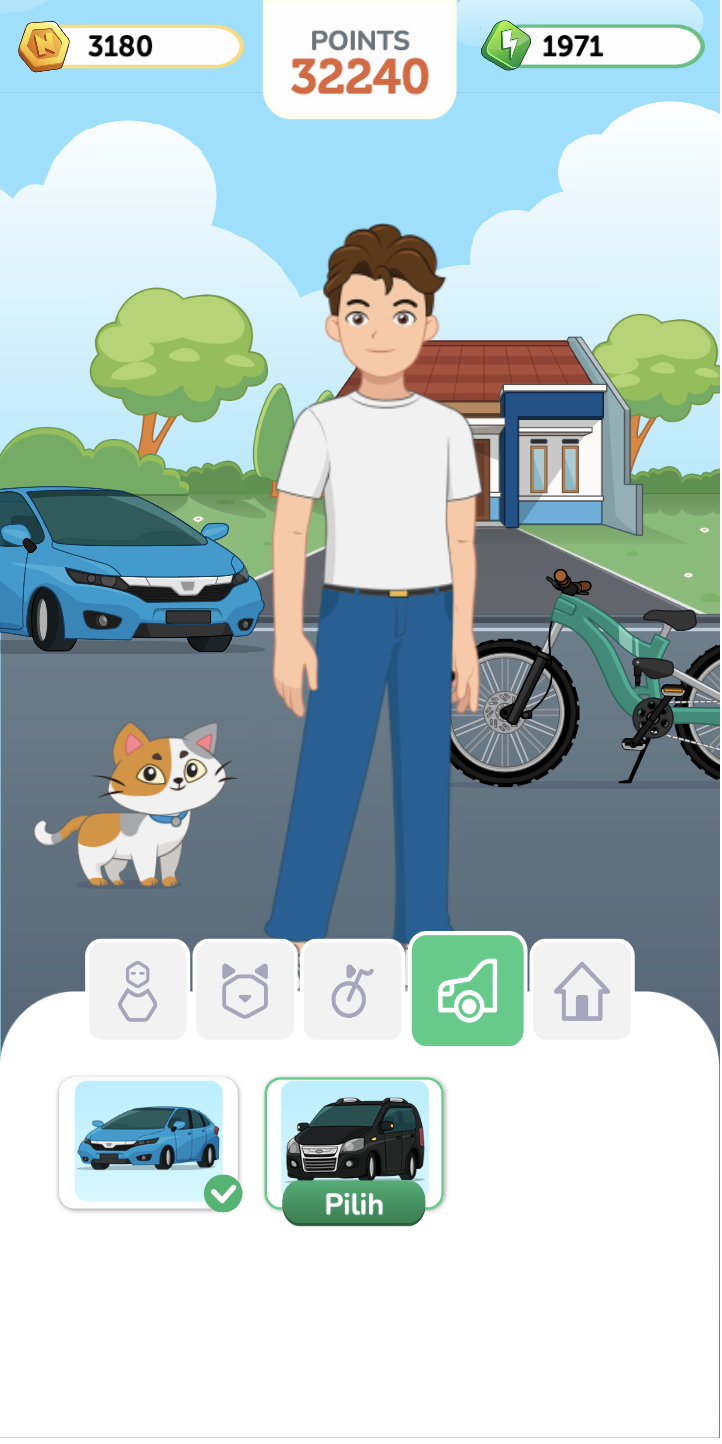Select the car tab

pos(467,990)
